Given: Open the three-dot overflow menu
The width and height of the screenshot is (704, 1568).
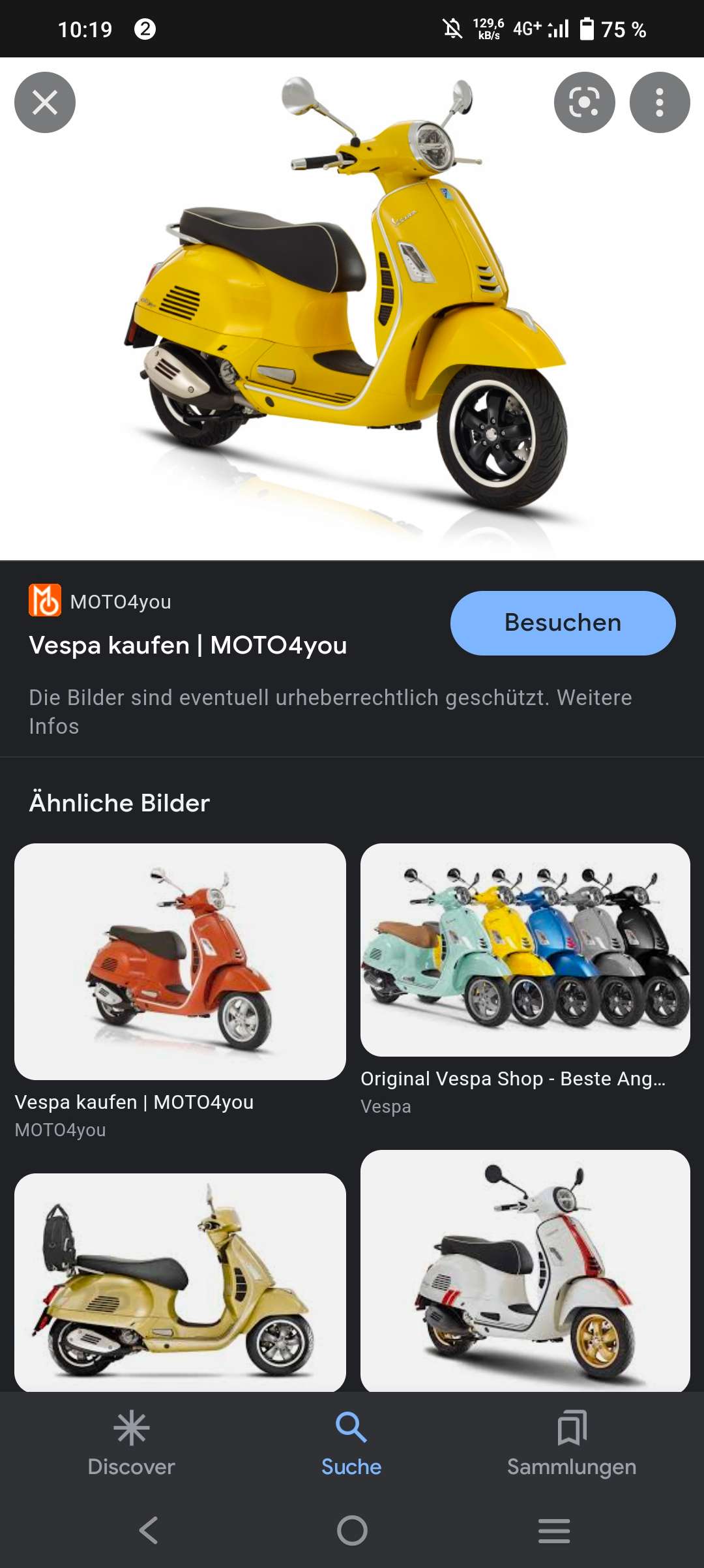Looking at the screenshot, I should (x=660, y=102).
